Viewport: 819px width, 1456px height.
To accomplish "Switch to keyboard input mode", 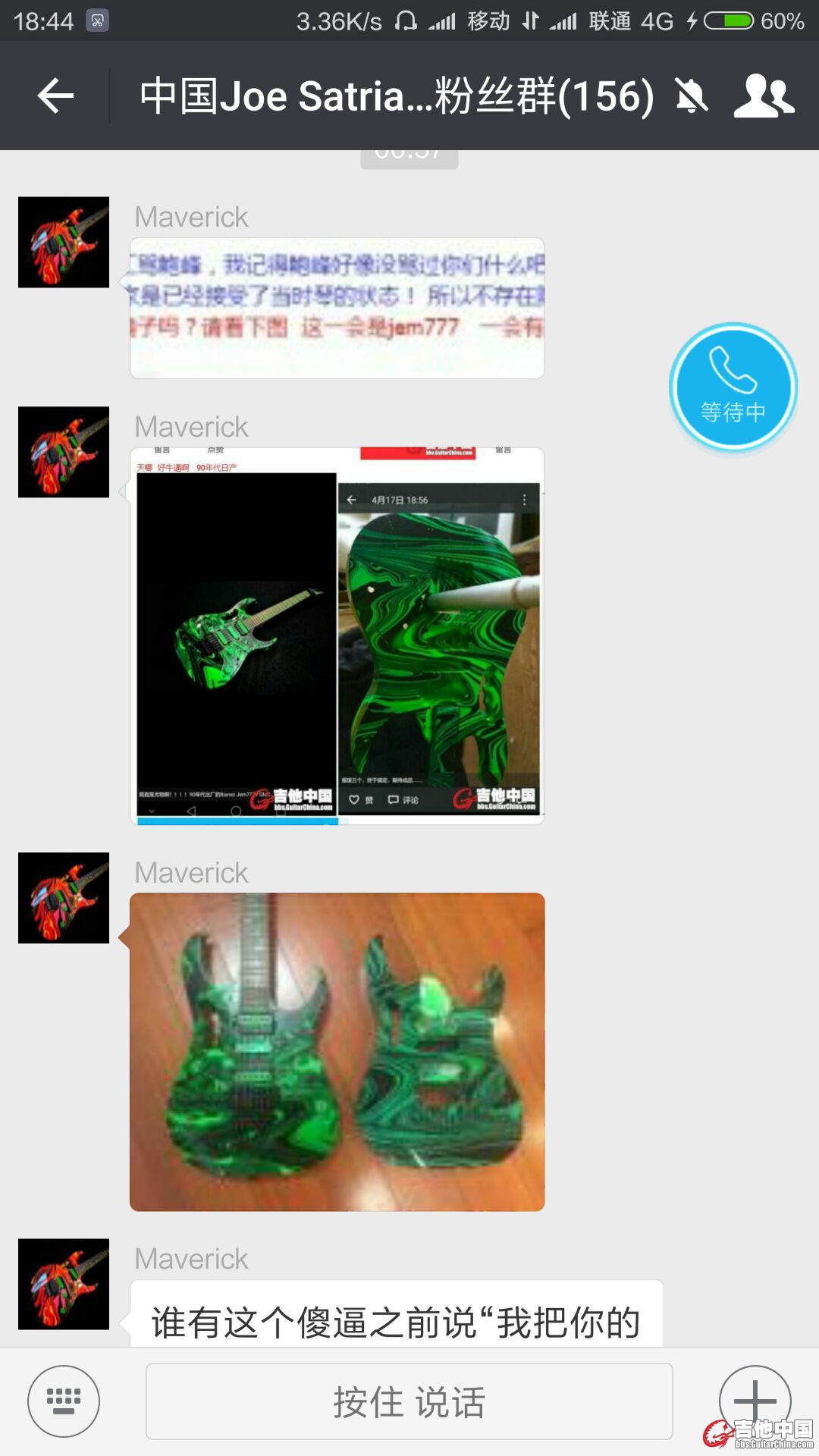I will (64, 1401).
